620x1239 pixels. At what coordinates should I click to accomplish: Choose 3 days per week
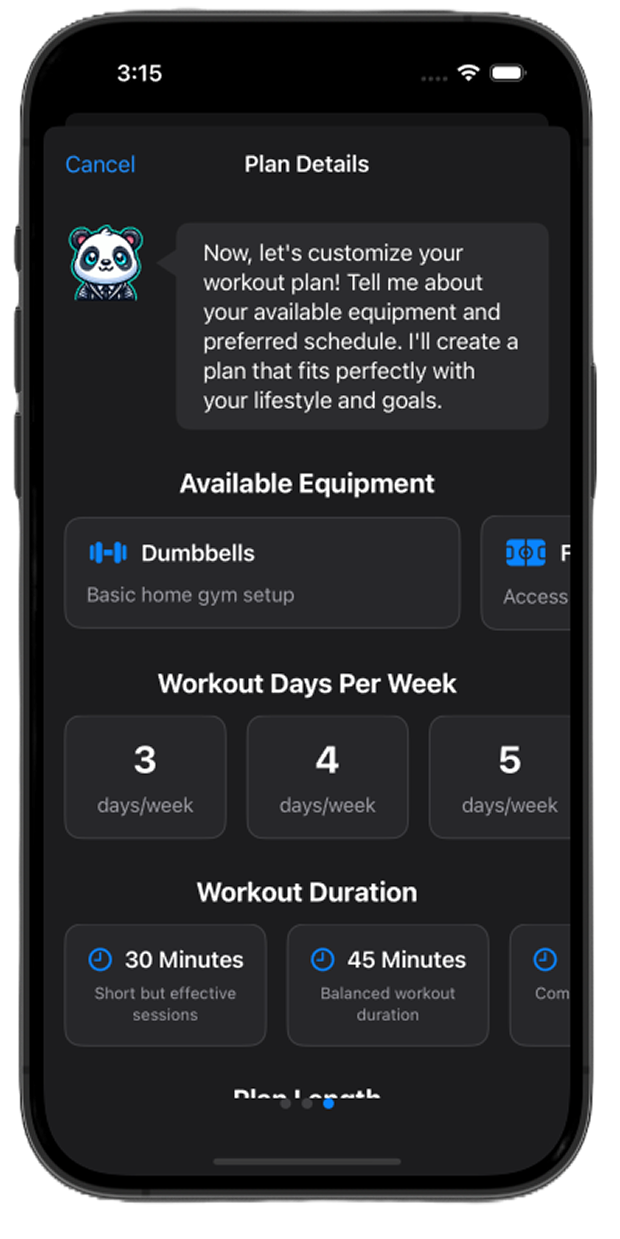pos(145,776)
